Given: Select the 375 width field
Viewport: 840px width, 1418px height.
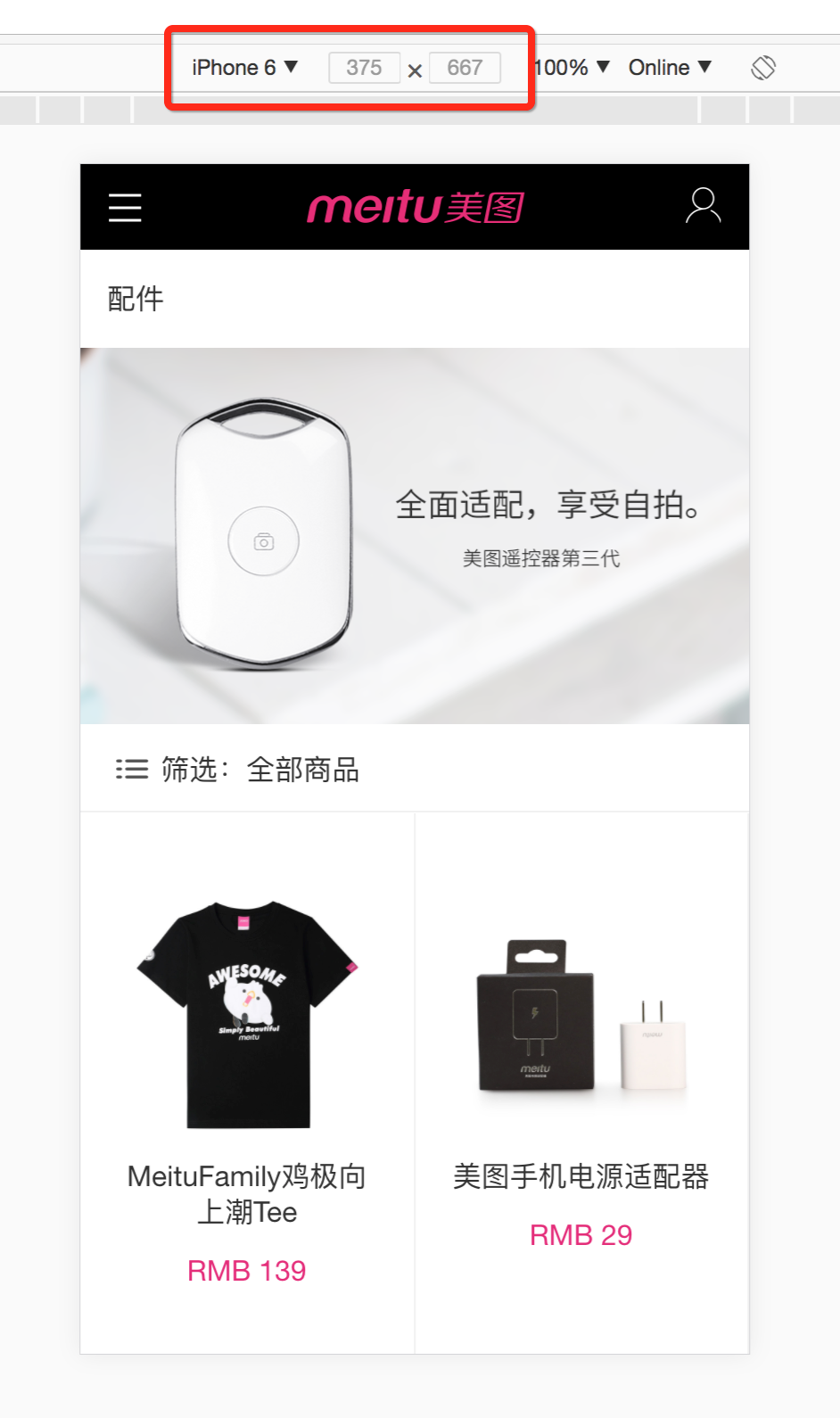Looking at the screenshot, I should pos(364,68).
